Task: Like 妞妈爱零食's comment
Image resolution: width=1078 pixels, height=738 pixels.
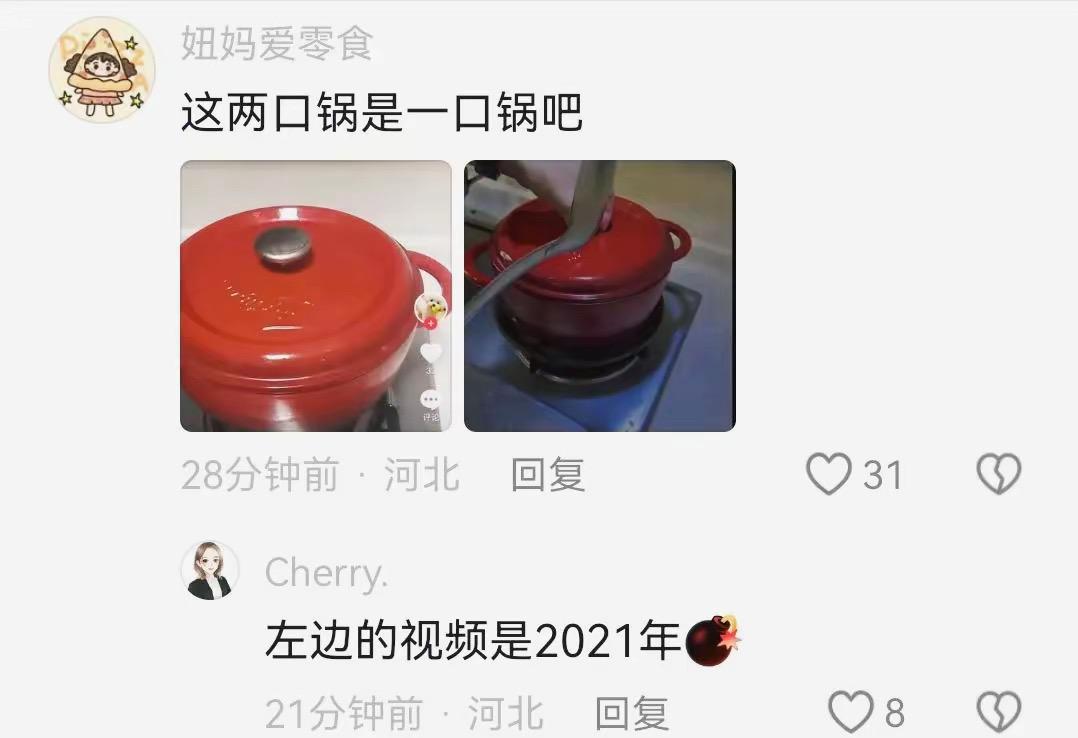Action: pos(829,474)
